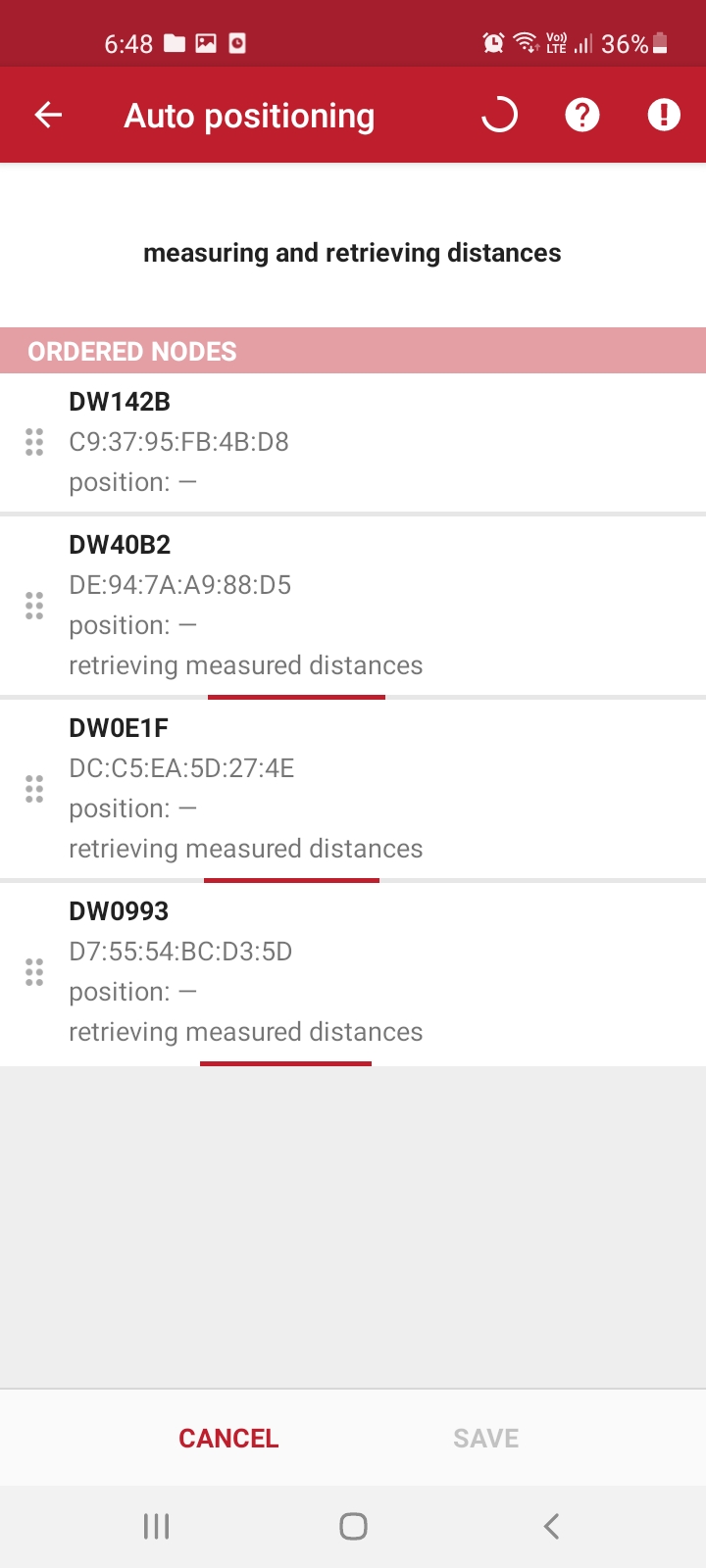Tap the Save button

[486, 1438]
